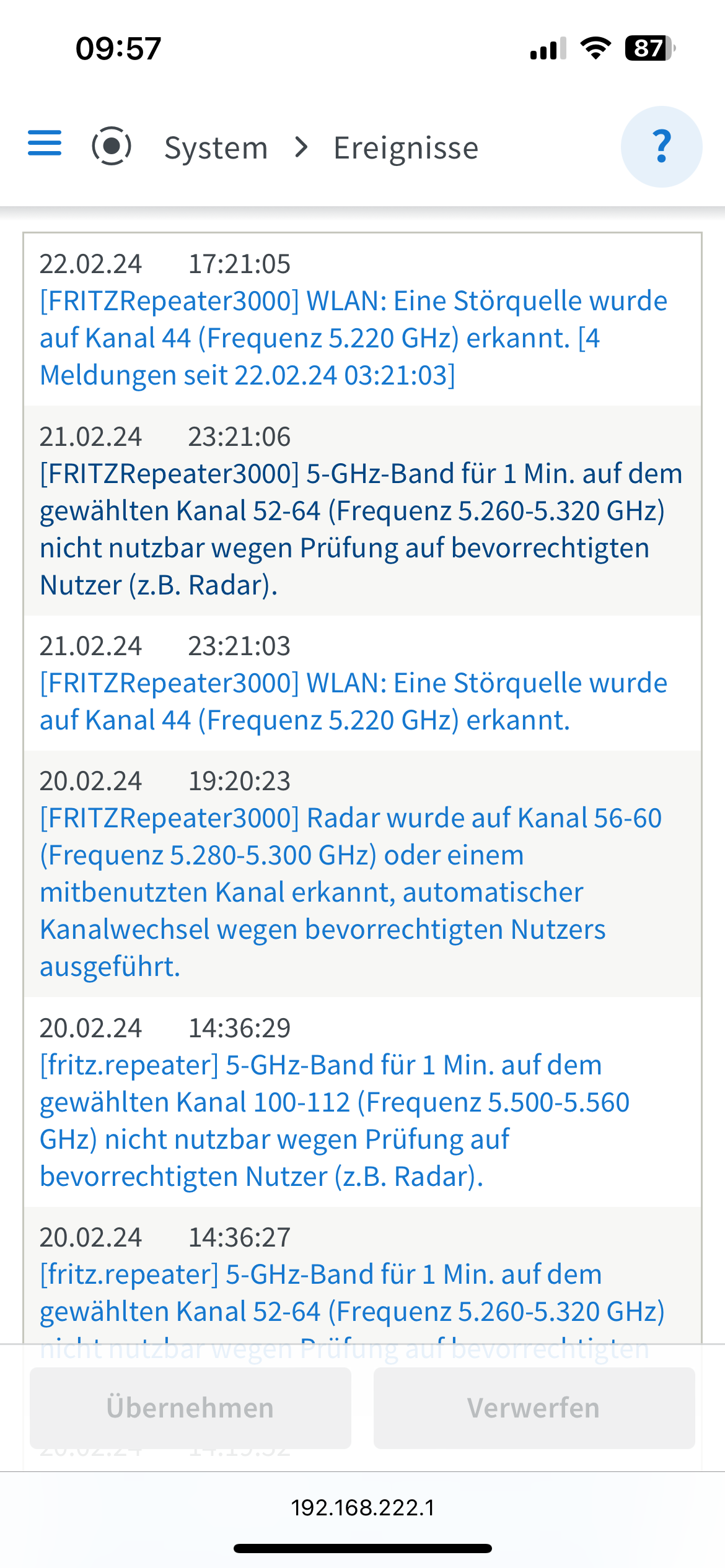Image resolution: width=725 pixels, height=1568 pixels.
Task: Open the 14:36:29 Kanal 100-112 event
Action: (x=335, y=1120)
